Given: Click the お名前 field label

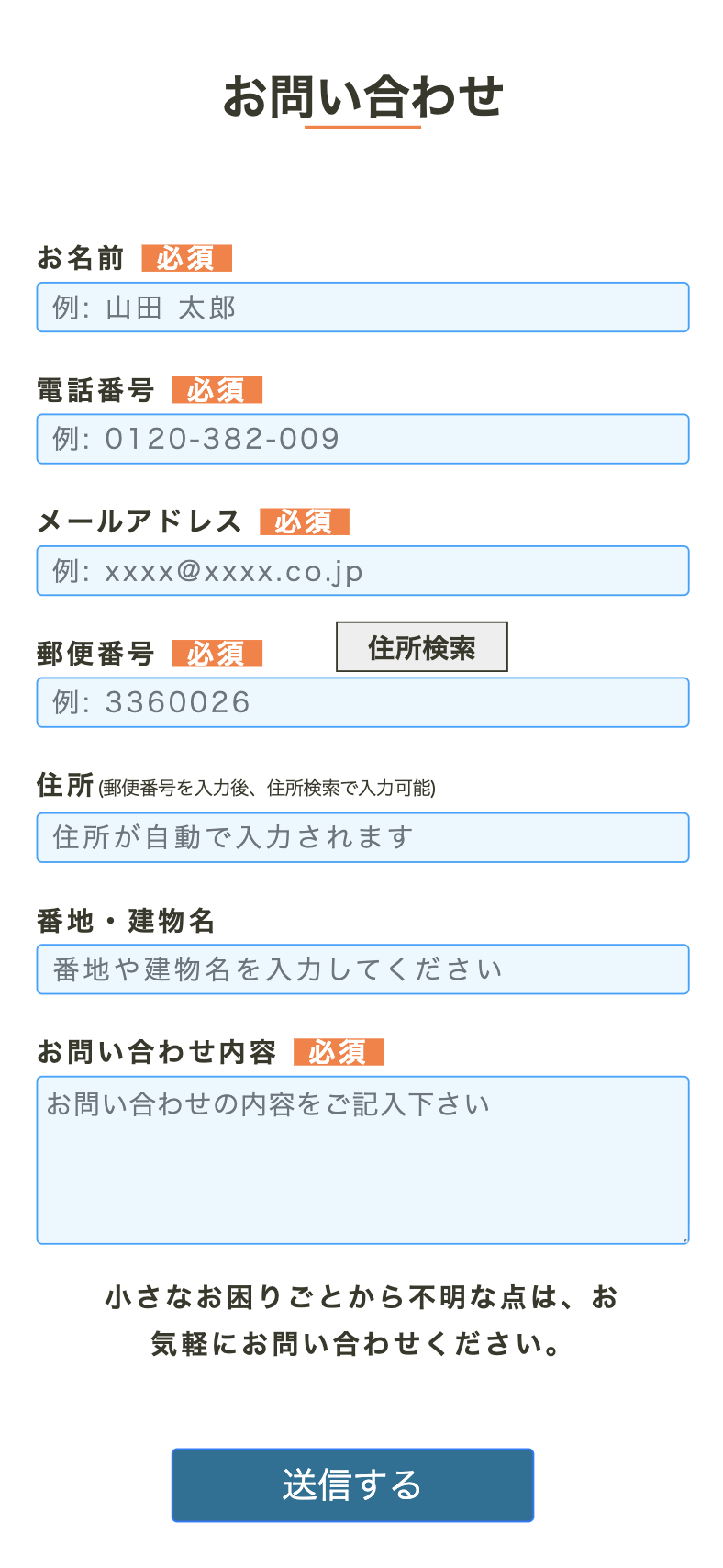Looking at the screenshot, I should [x=80, y=258].
